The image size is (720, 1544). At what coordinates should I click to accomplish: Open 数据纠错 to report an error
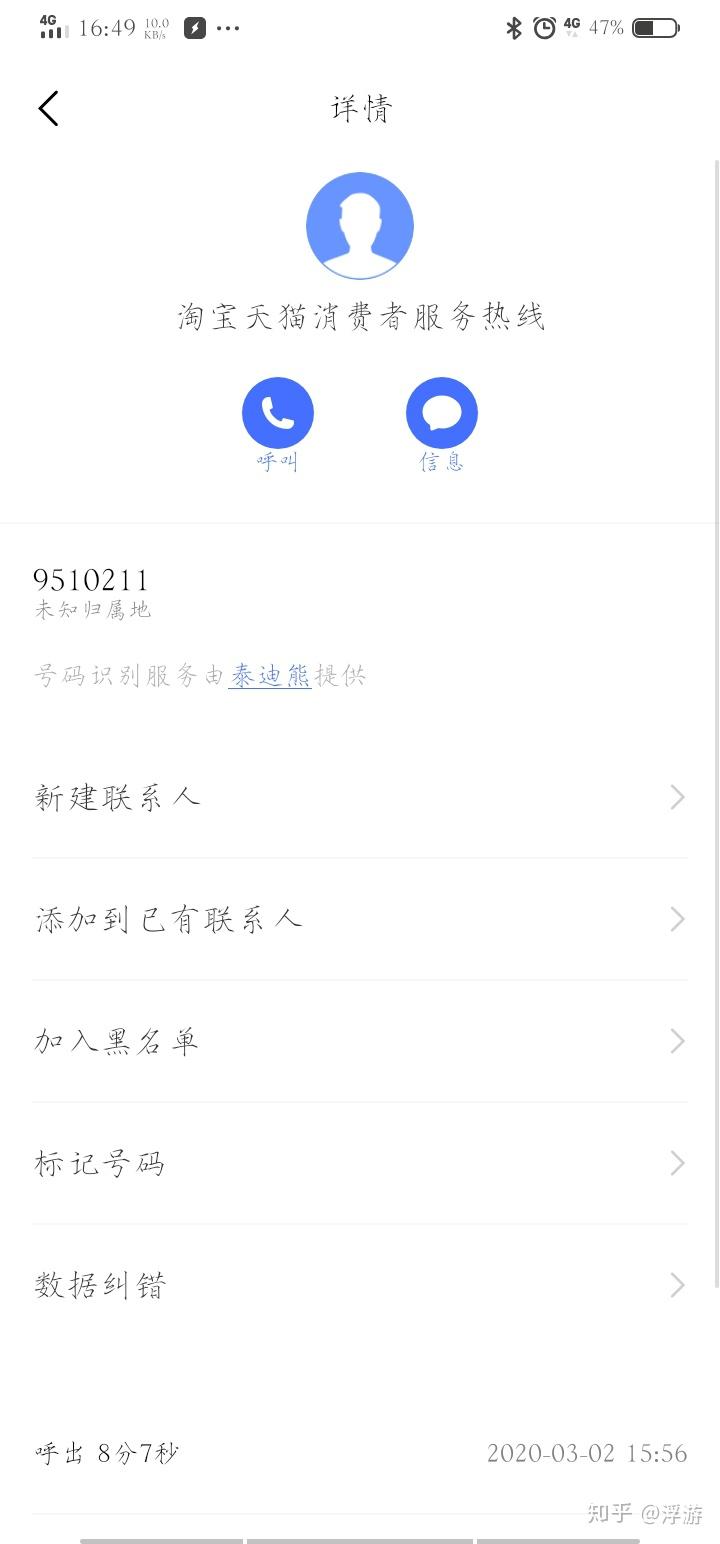click(x=360, y=1285)
